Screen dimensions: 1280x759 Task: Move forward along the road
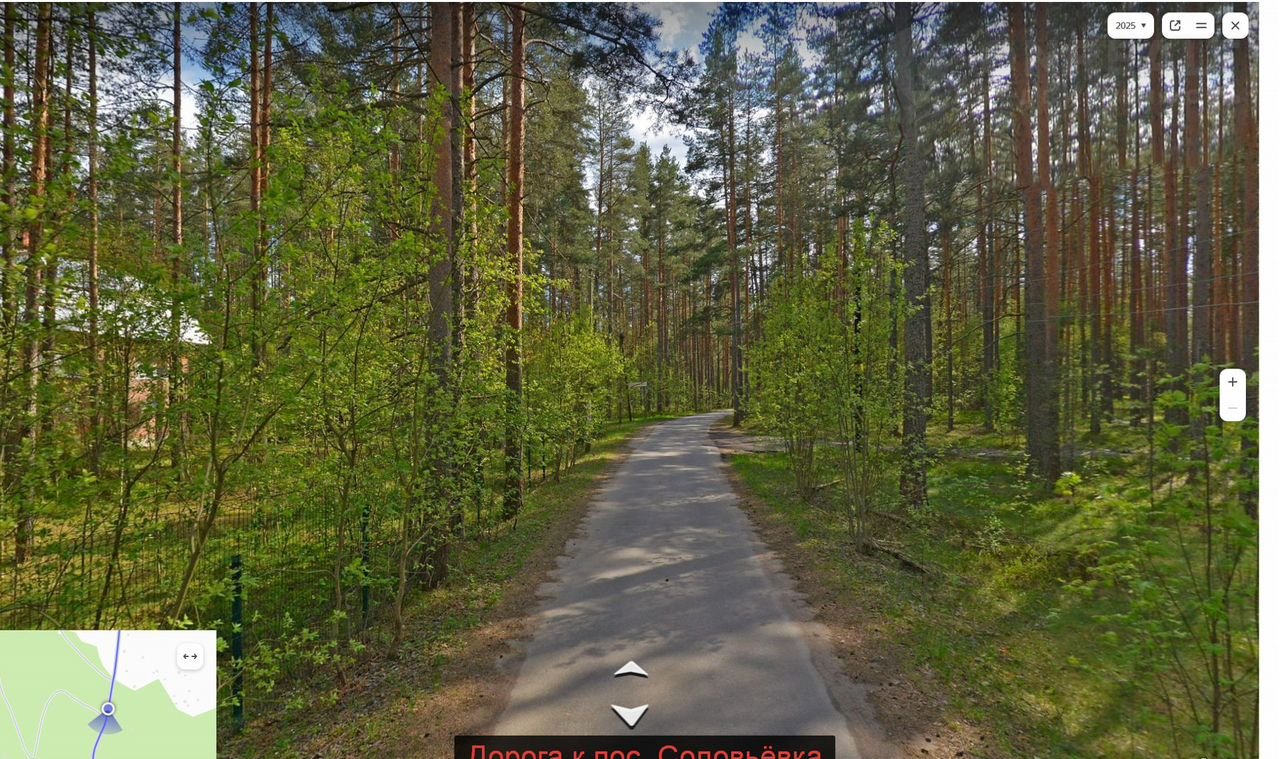(630, 669)
